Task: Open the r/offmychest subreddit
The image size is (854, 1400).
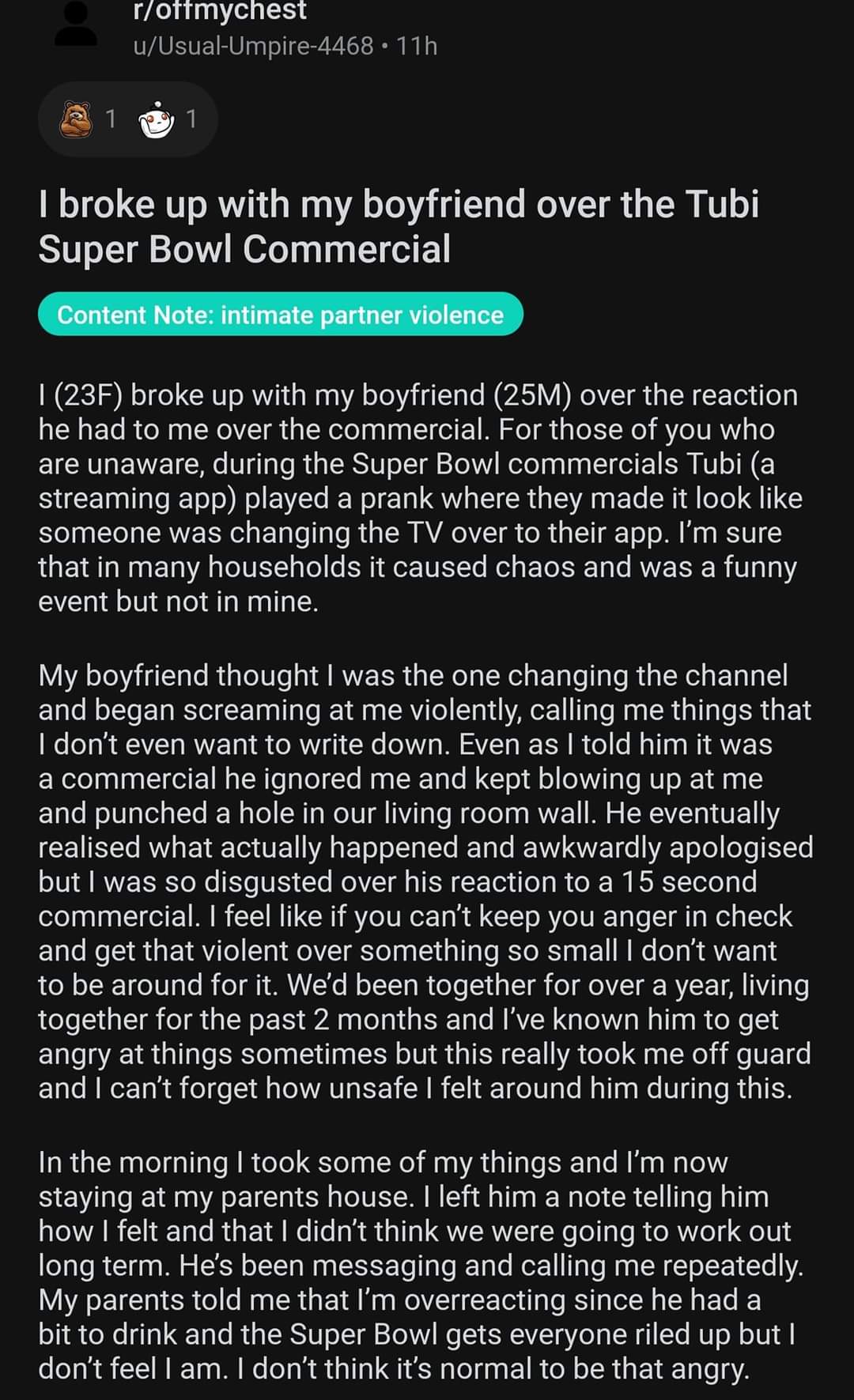Action: pyautogui.click(x=219, y=11)
